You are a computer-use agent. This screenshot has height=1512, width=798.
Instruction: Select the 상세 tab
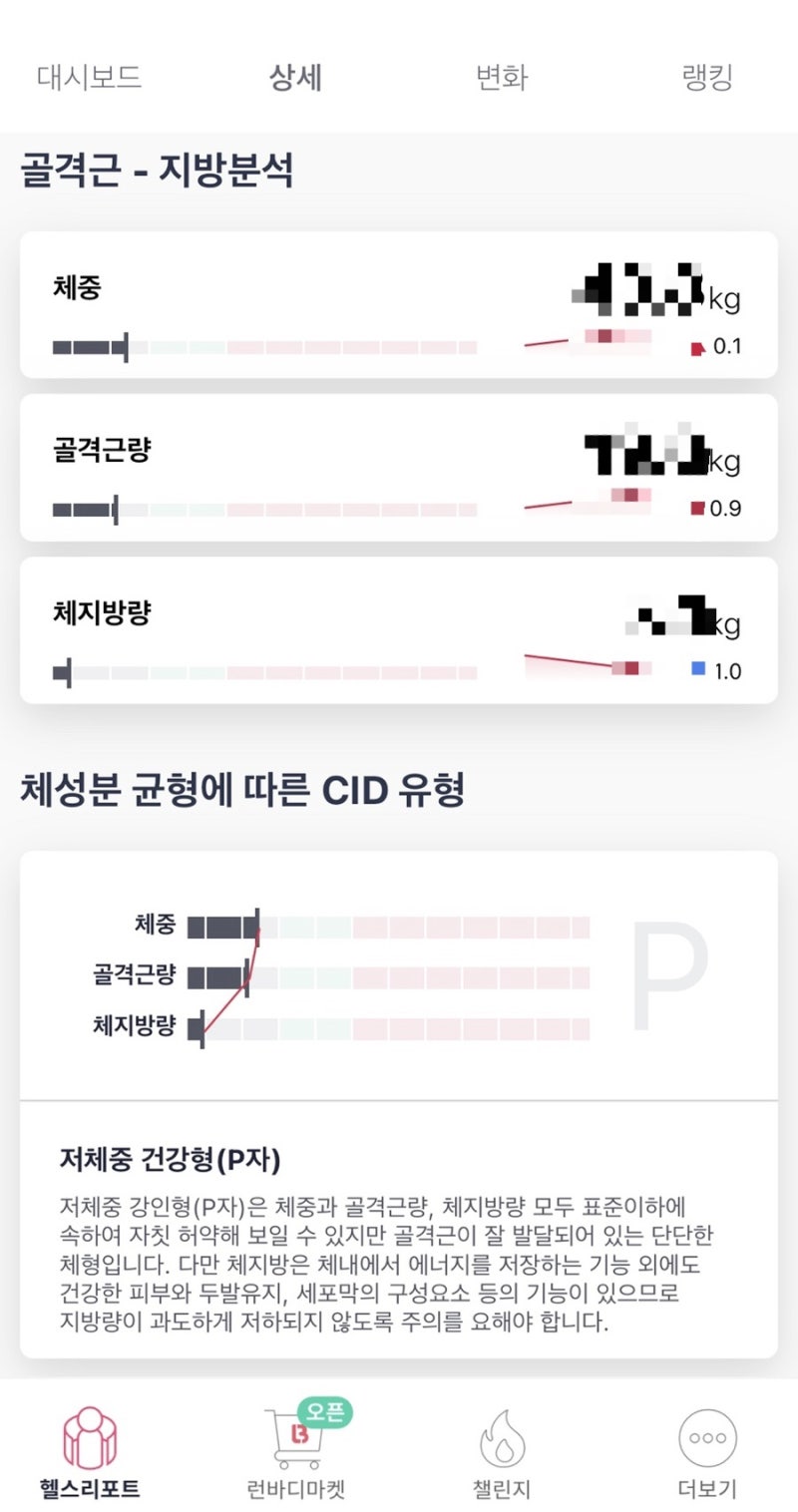coord(295,78)
